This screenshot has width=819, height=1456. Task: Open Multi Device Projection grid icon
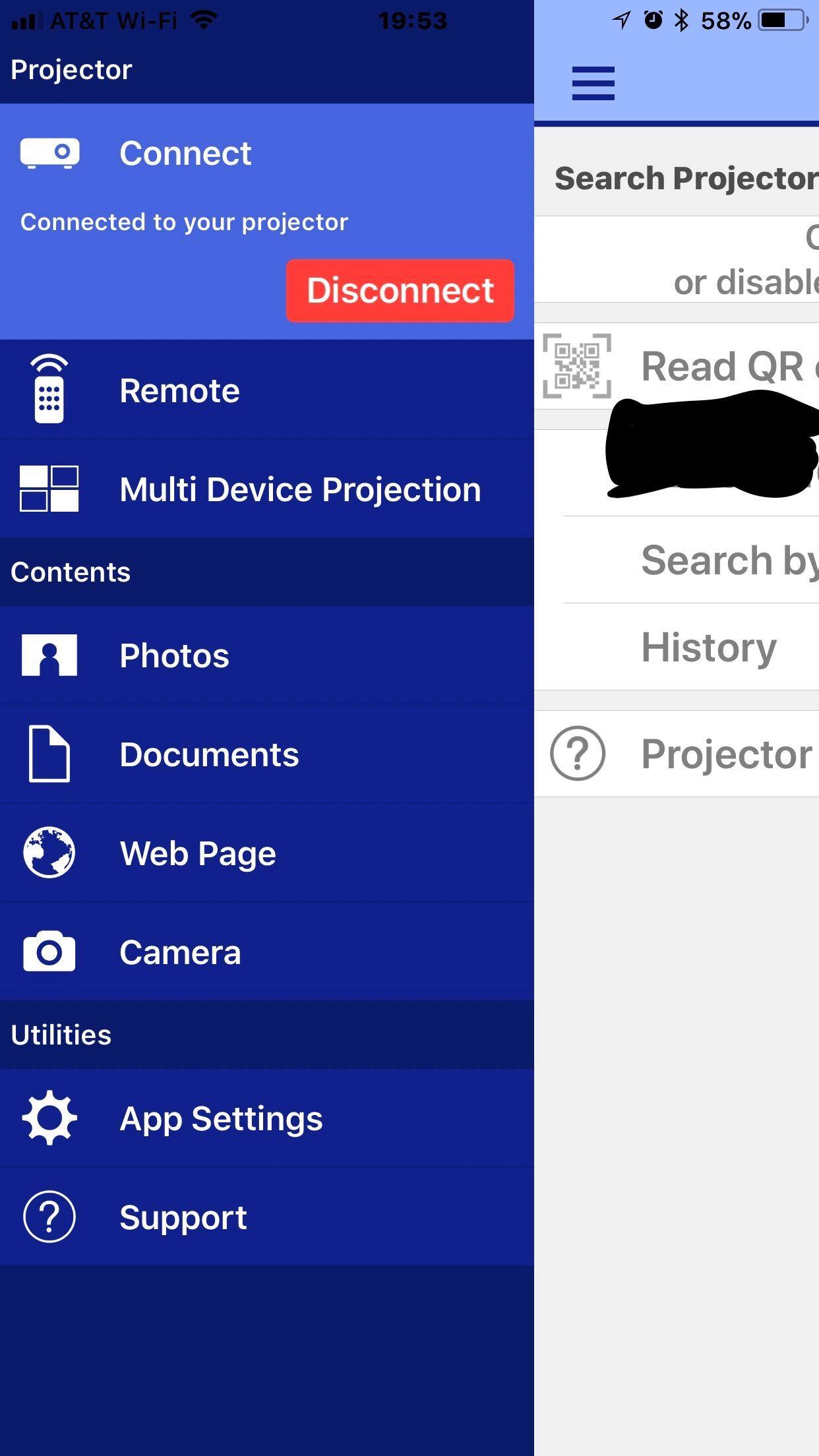click(48, 488)
